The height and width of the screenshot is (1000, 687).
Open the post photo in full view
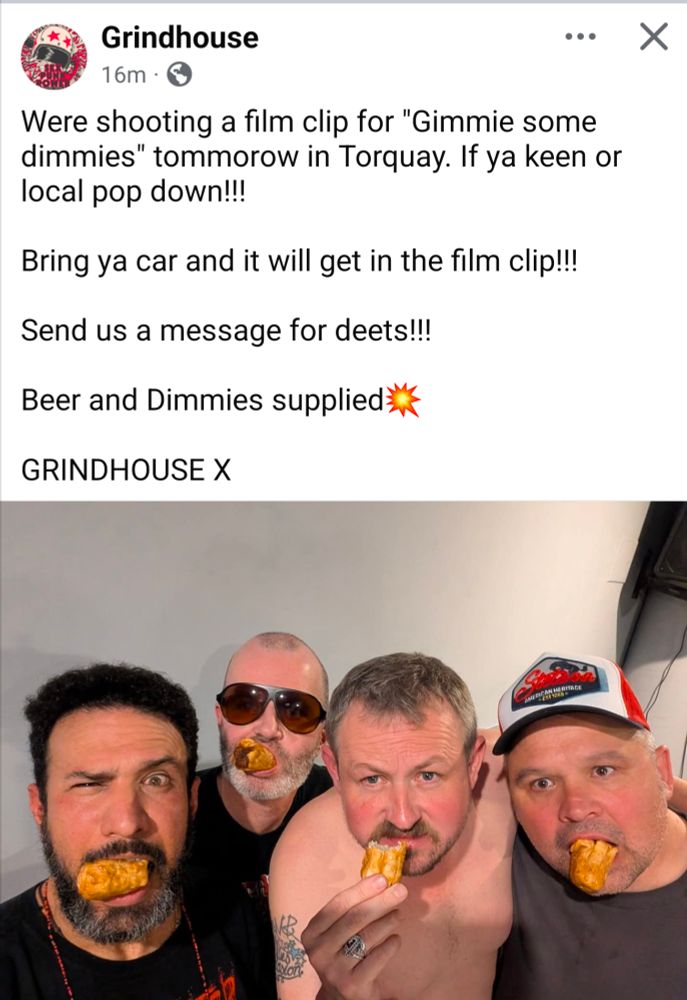pyautogui.click(x=343, y=750)
